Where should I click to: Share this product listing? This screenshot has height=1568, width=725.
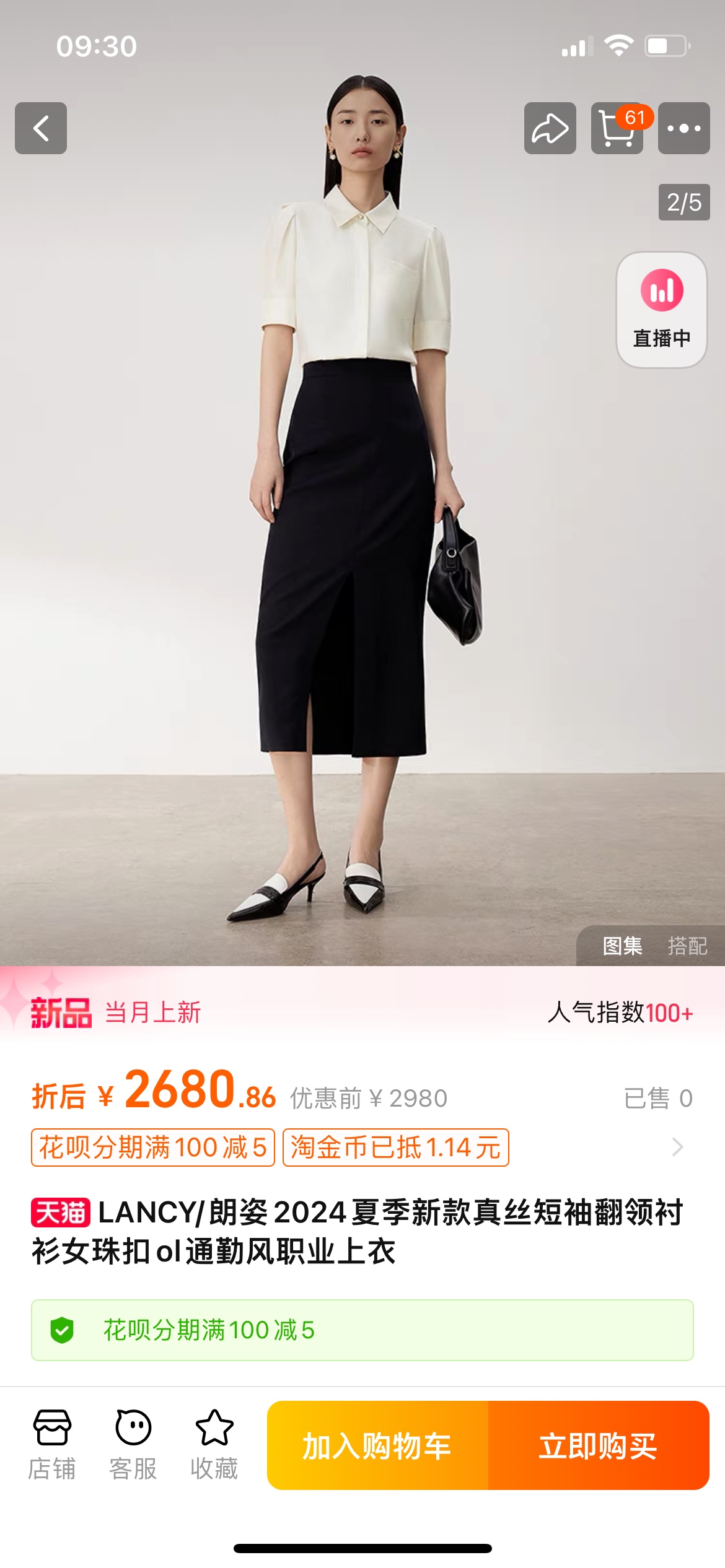[550, 128]
